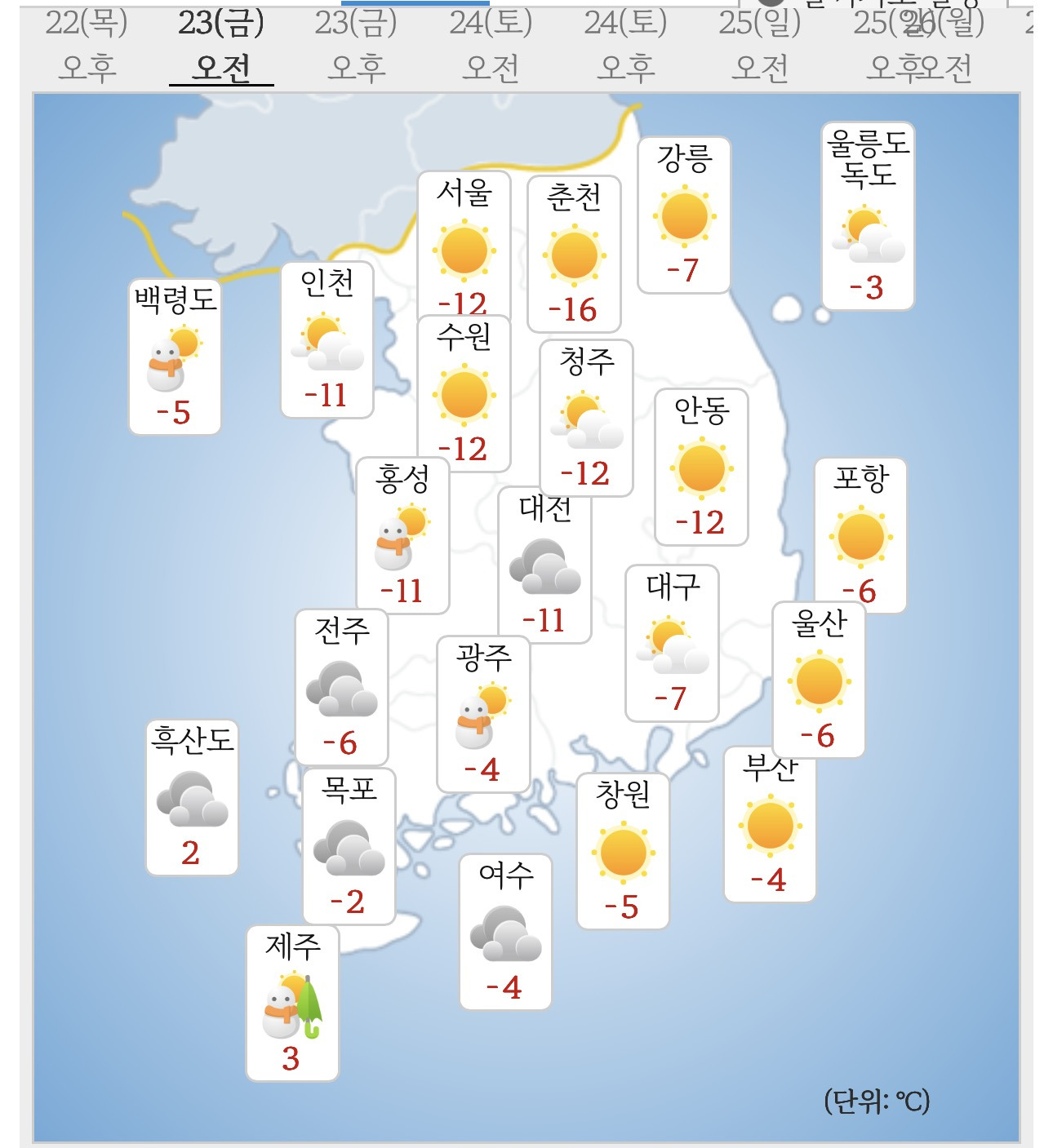
Task: Tap the 여수 weather card
Action: pyautogui.click(x=505, y=932)
